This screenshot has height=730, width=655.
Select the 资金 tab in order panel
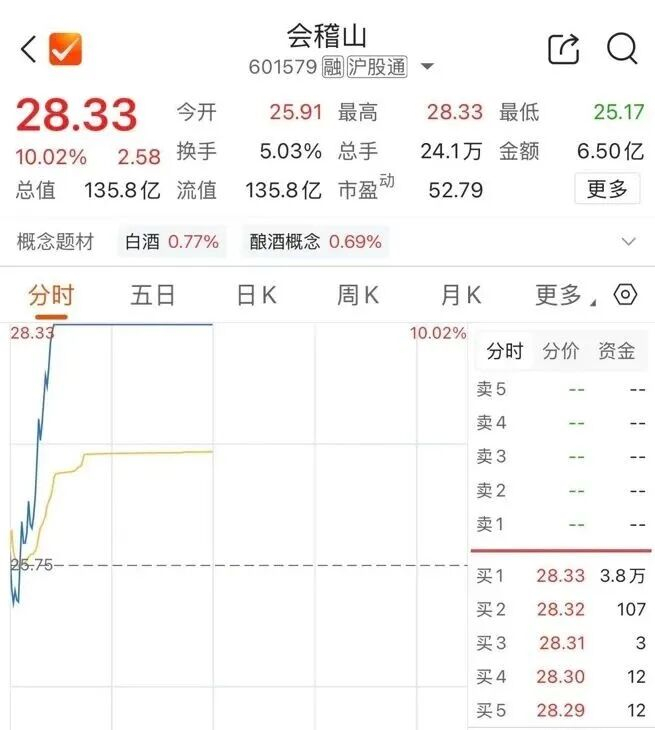point(616,351)
